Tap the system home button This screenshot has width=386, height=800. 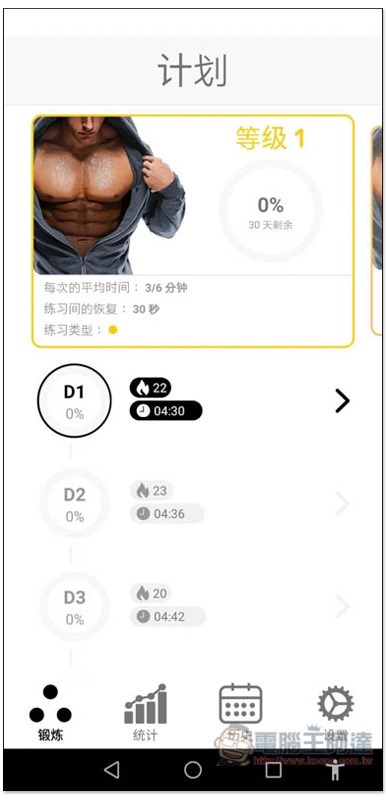193,770
